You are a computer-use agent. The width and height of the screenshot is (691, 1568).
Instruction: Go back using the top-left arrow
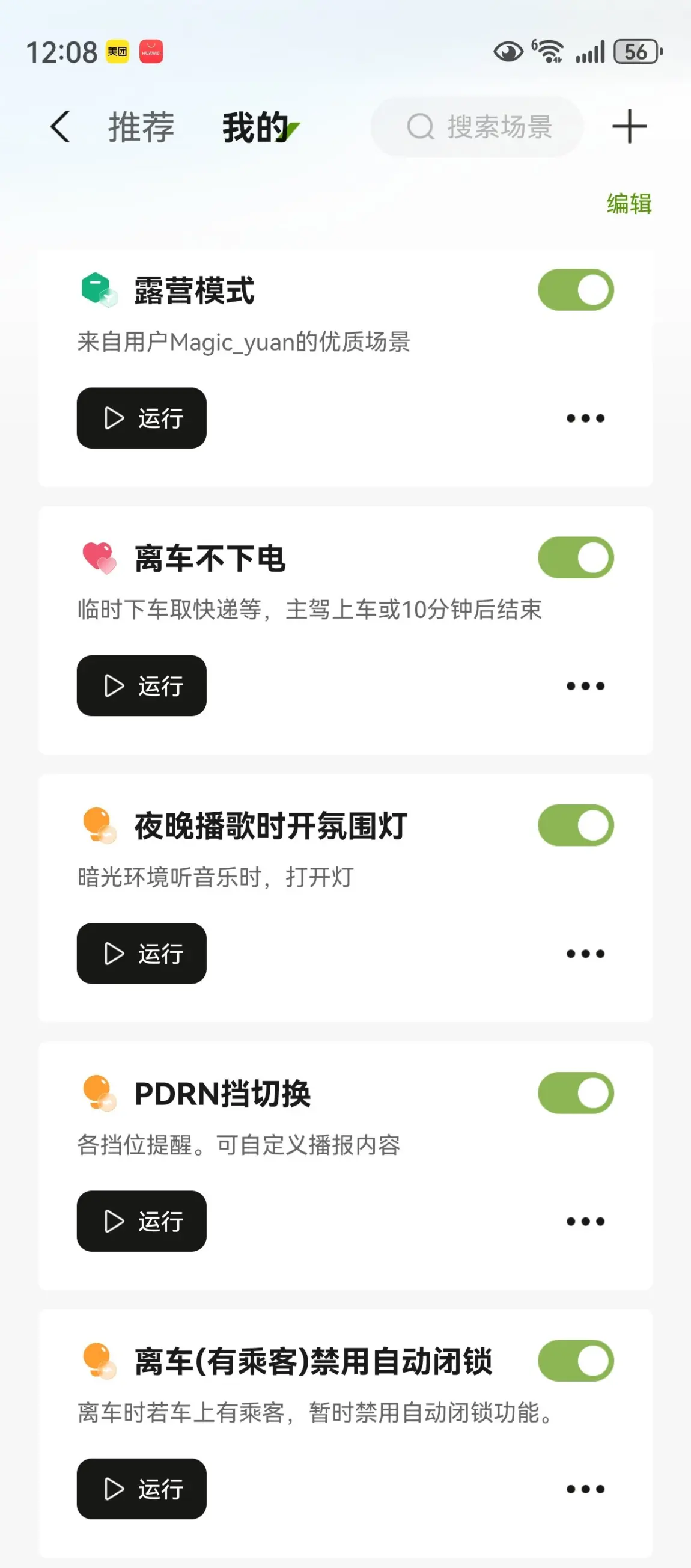[x=60, y=127]
